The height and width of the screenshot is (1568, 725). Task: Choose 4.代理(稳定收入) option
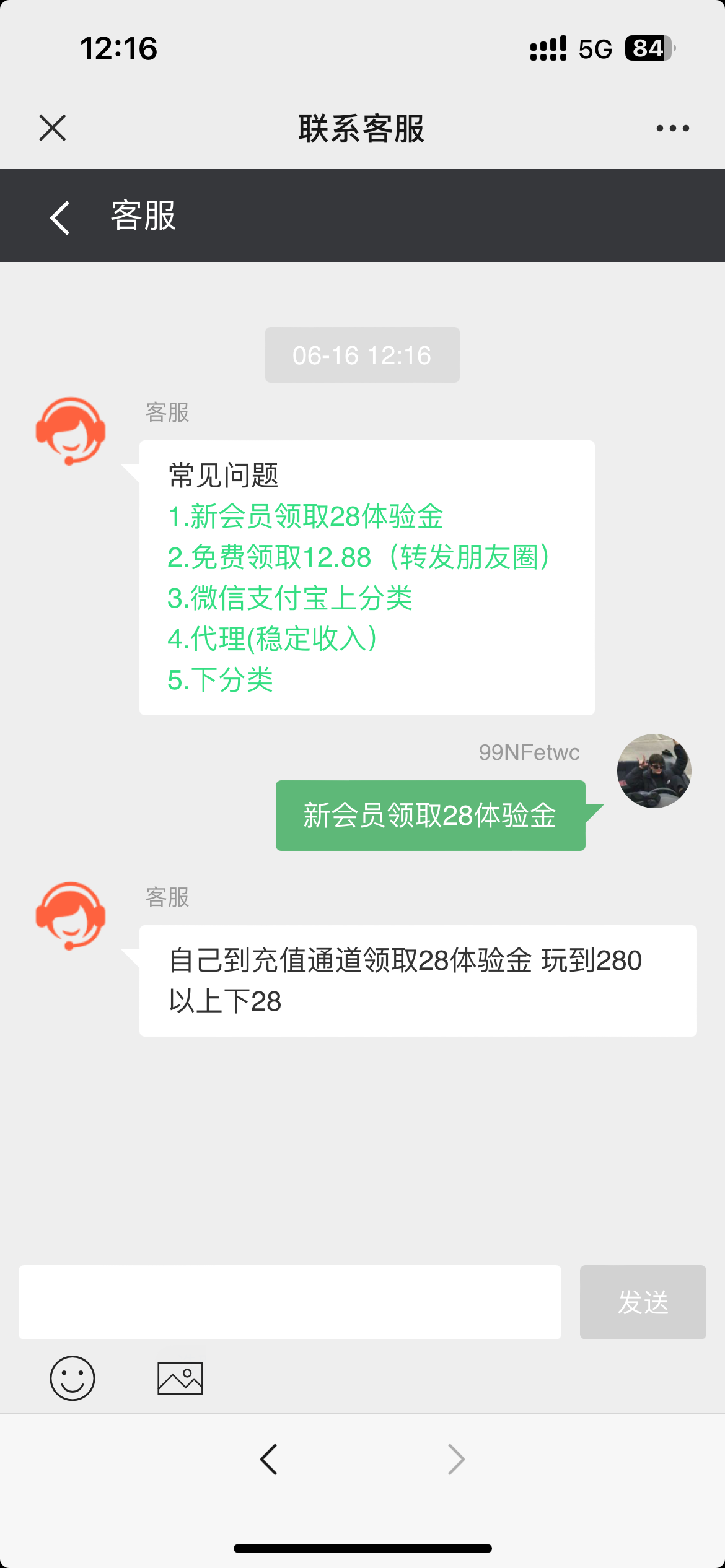273,639
